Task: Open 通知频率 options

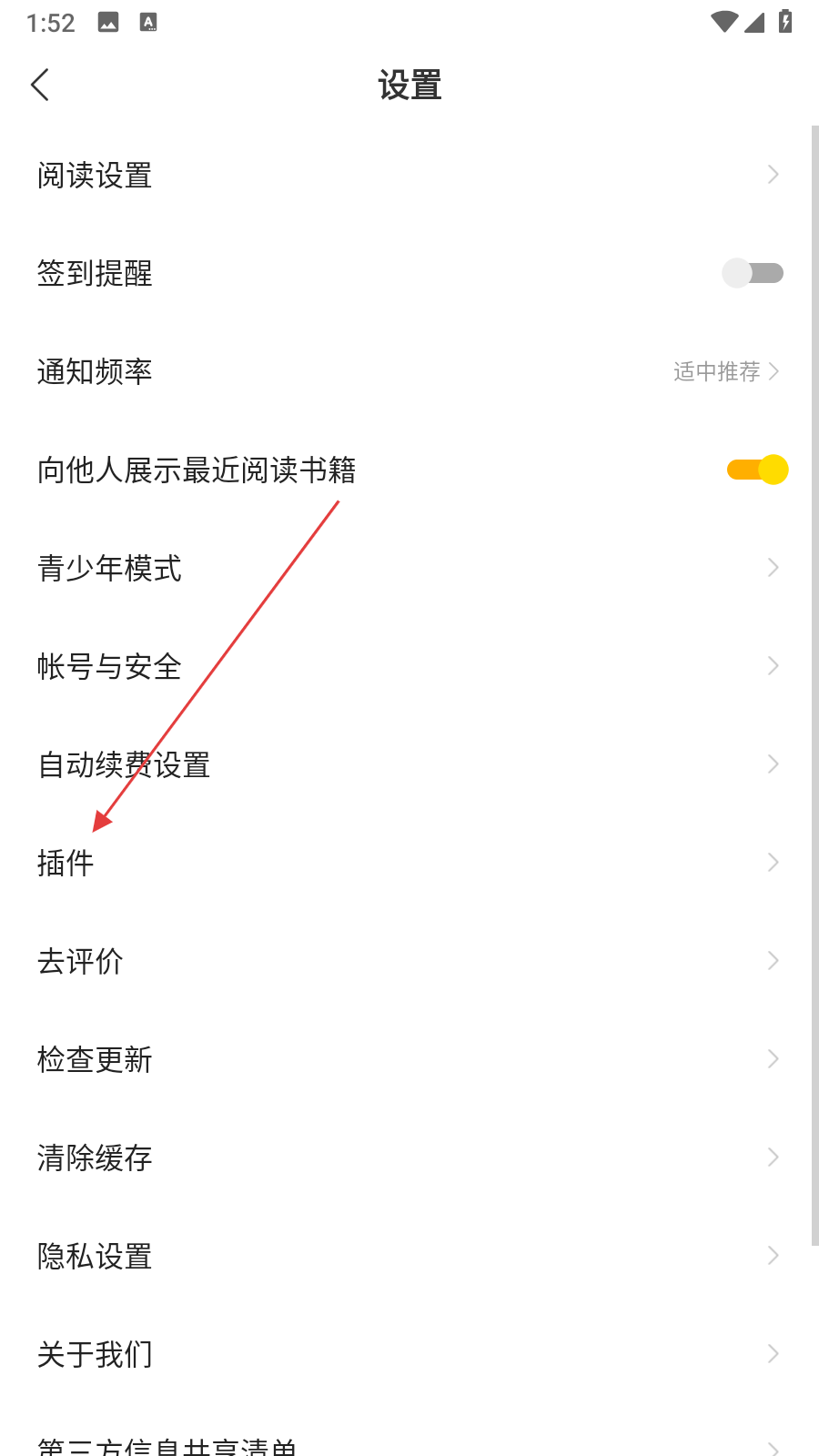Action: click(x=409, y=371)
